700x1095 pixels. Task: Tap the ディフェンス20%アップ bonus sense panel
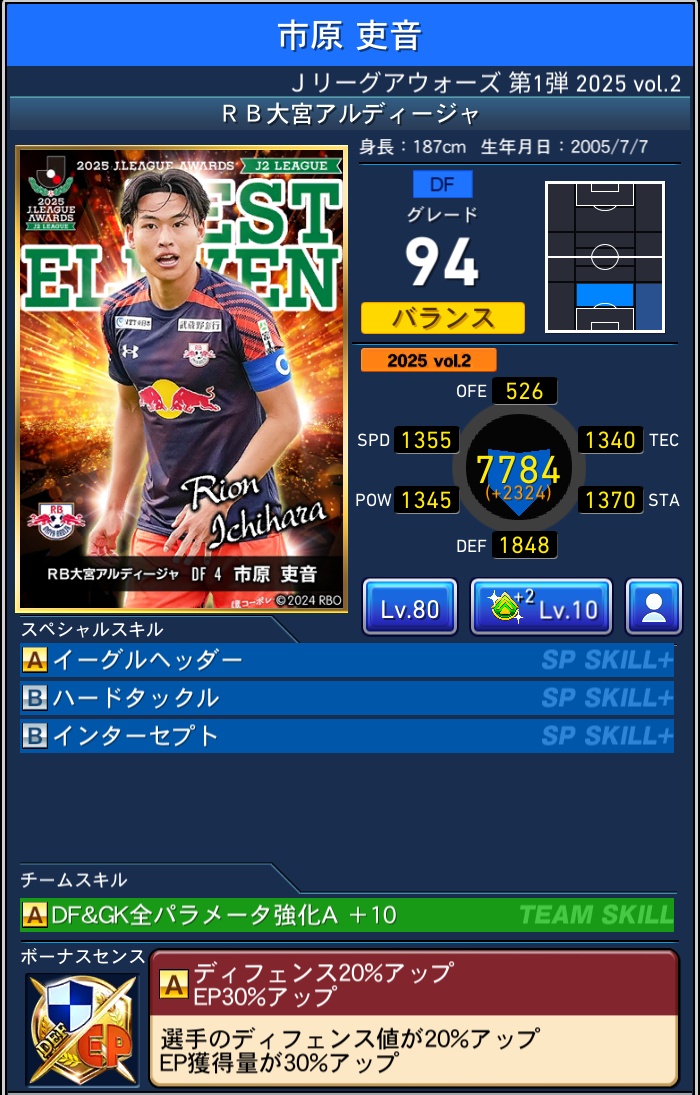coord(414,1018)
